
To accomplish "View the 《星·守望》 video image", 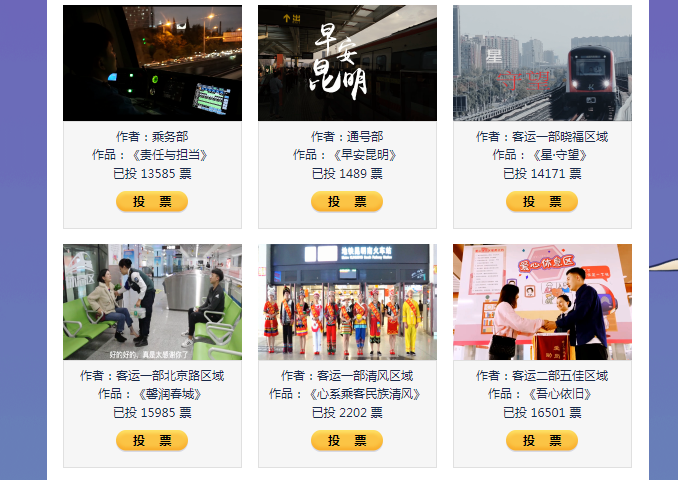I will tap(542, 63).
